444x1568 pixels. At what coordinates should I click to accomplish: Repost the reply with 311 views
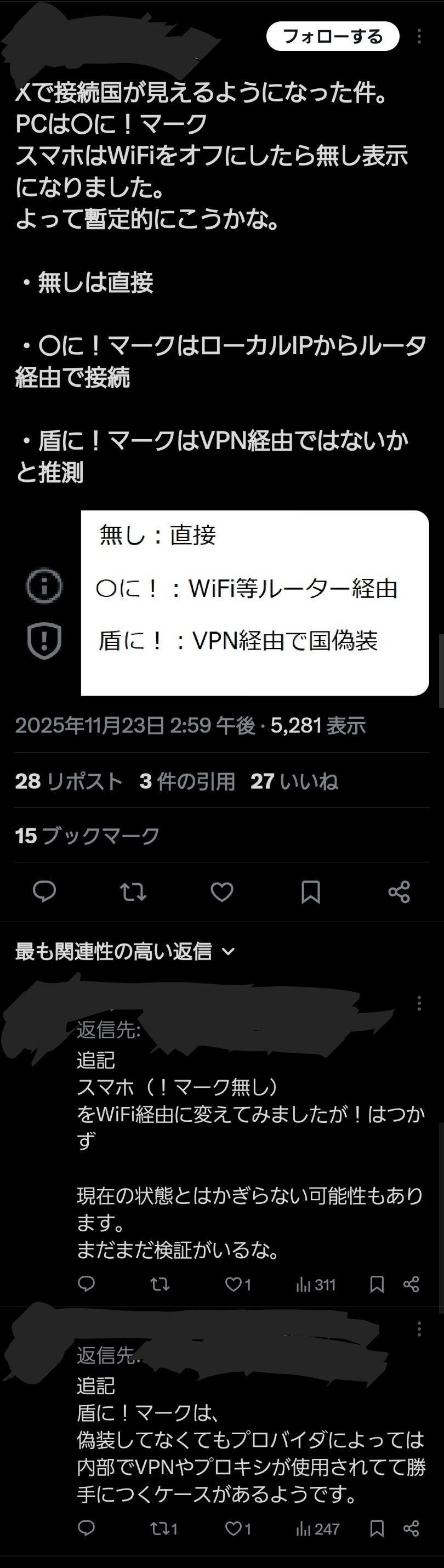coord(160,1285)
